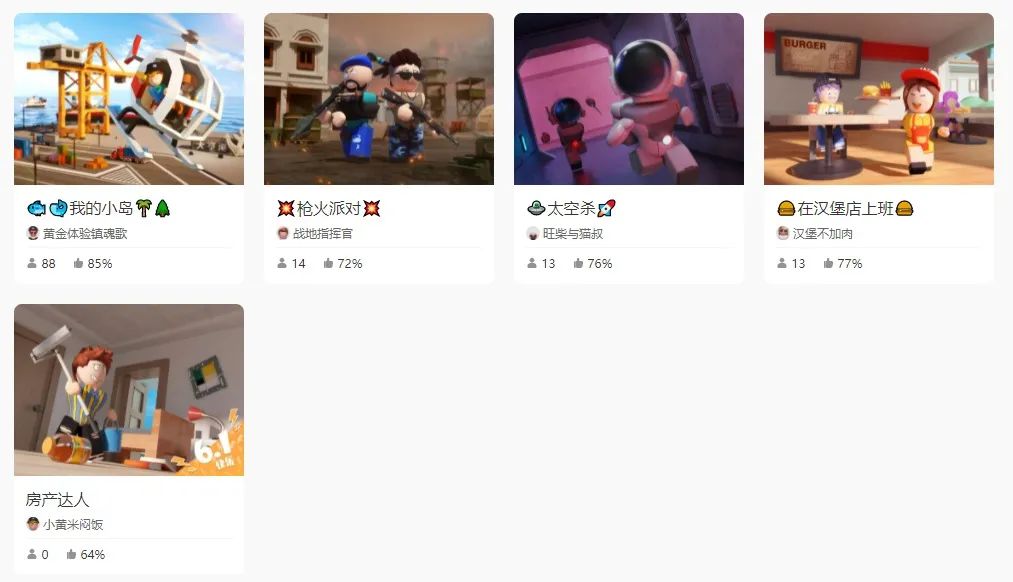Open the 枪火派对 game card

pos(378,99)
